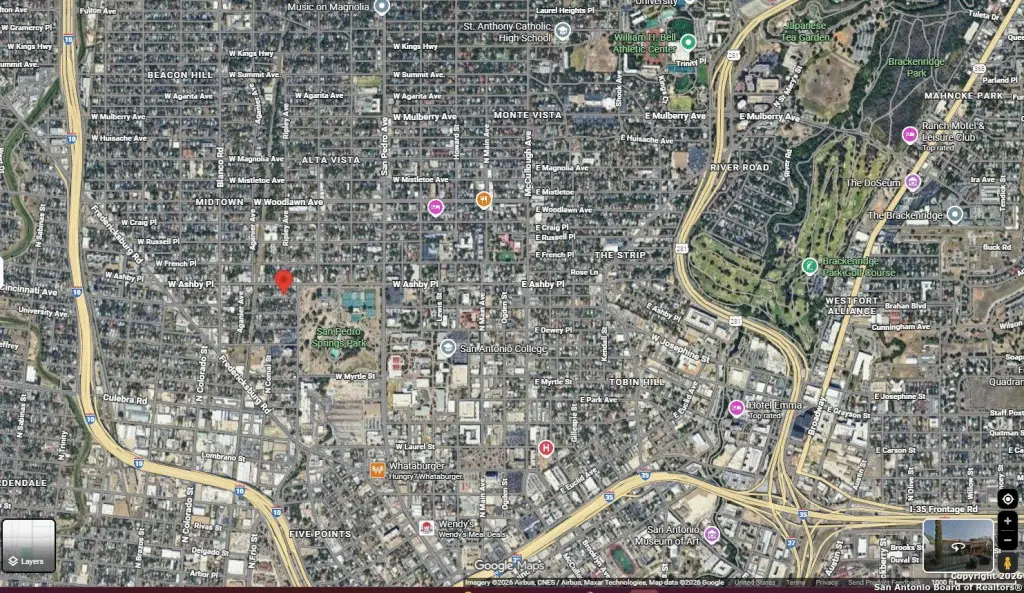The width and height of the screenshot is (1024, 593).
Task: Open the Layers switcher
Action: click(28, 545)
